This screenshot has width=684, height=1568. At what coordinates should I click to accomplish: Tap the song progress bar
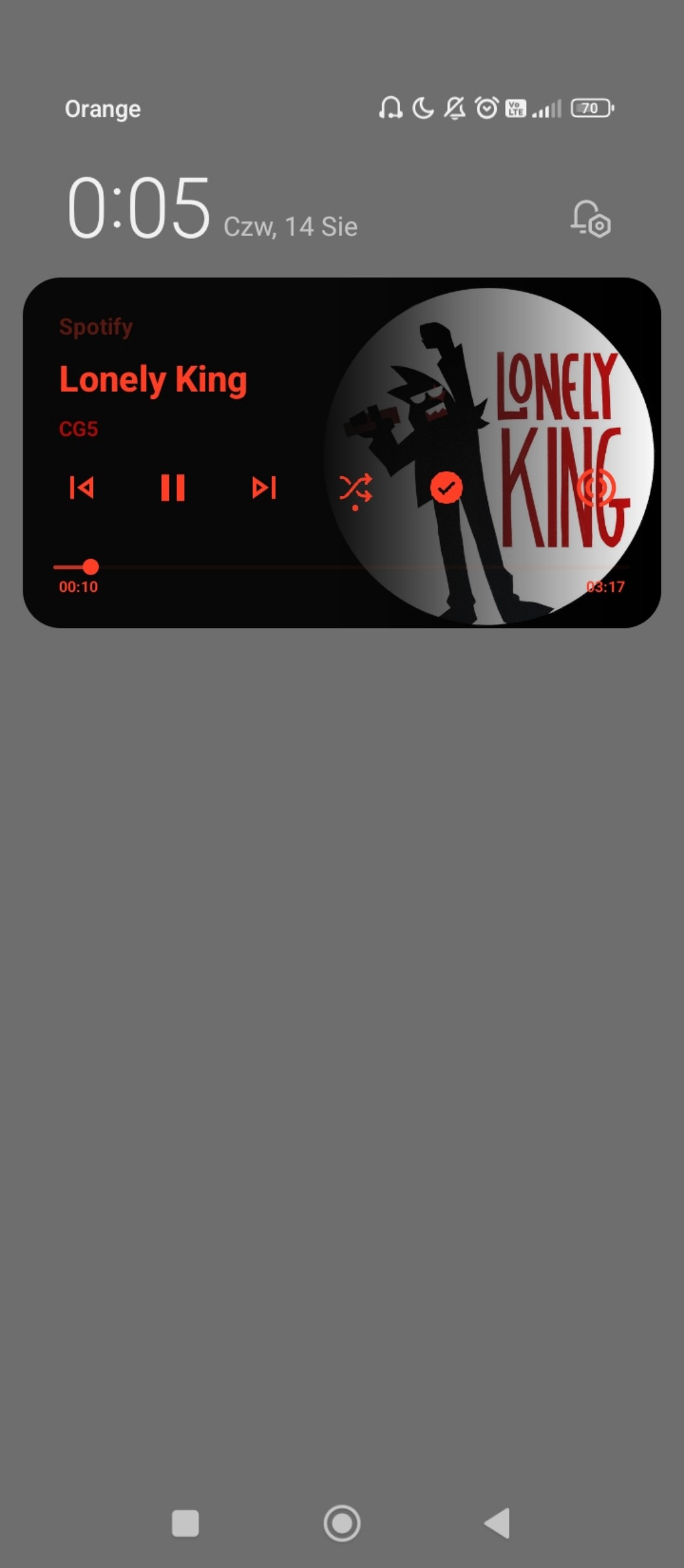click(x=341, y=567)
